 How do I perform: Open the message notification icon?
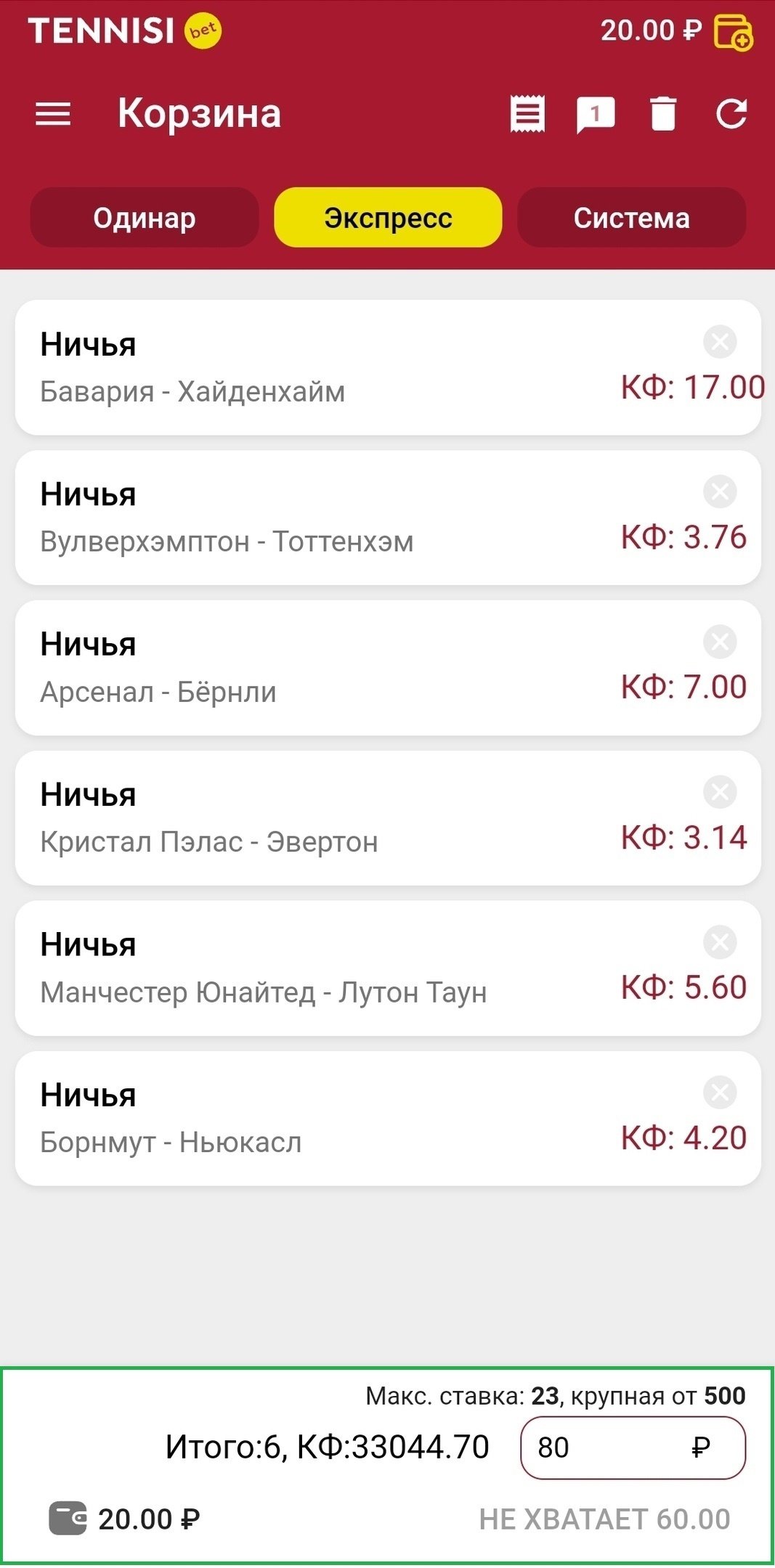point(596,114)
